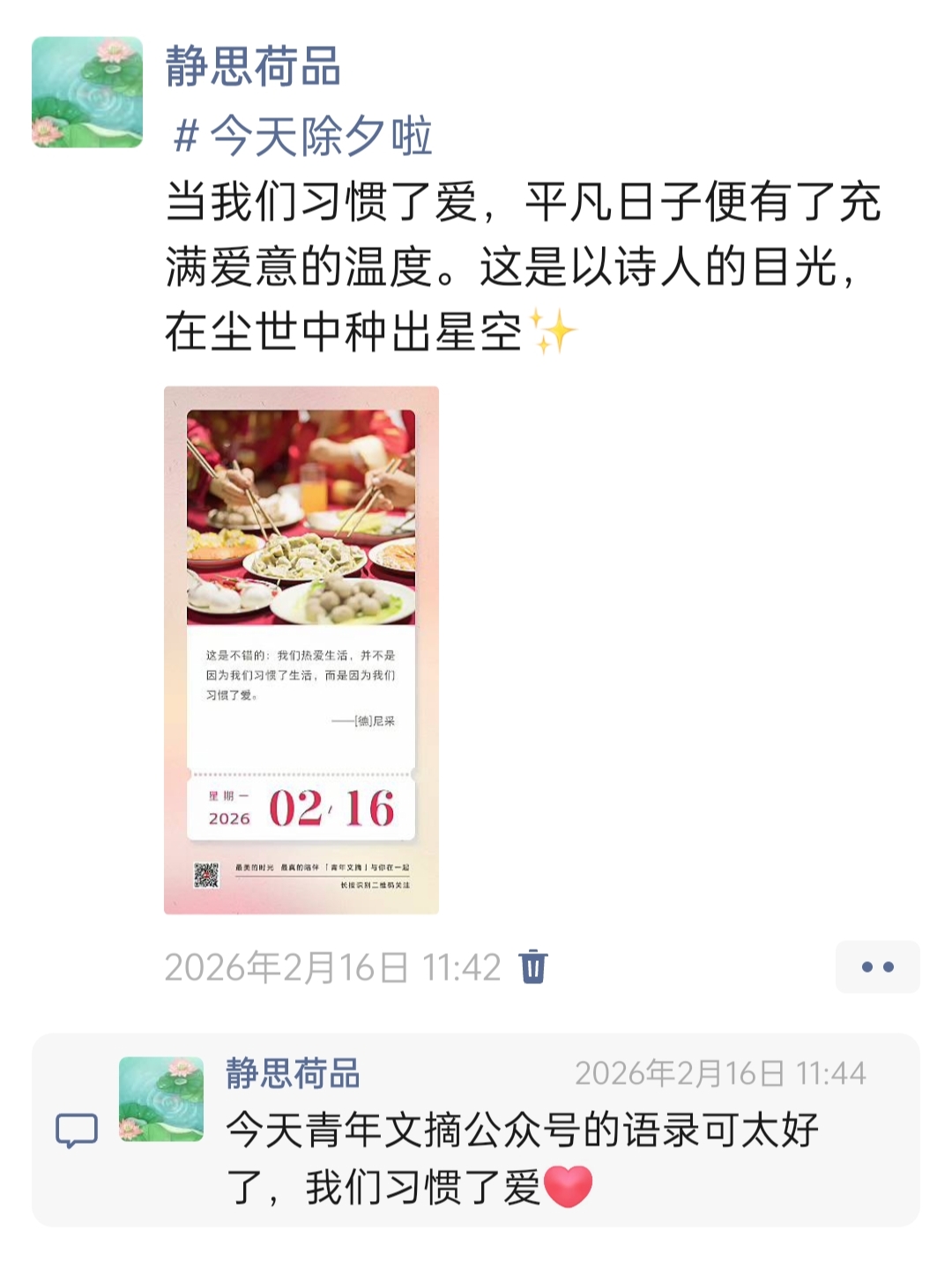Open the two-dot like and comment menu
This screenshot has height=1261, width=952.
(877, 966)
